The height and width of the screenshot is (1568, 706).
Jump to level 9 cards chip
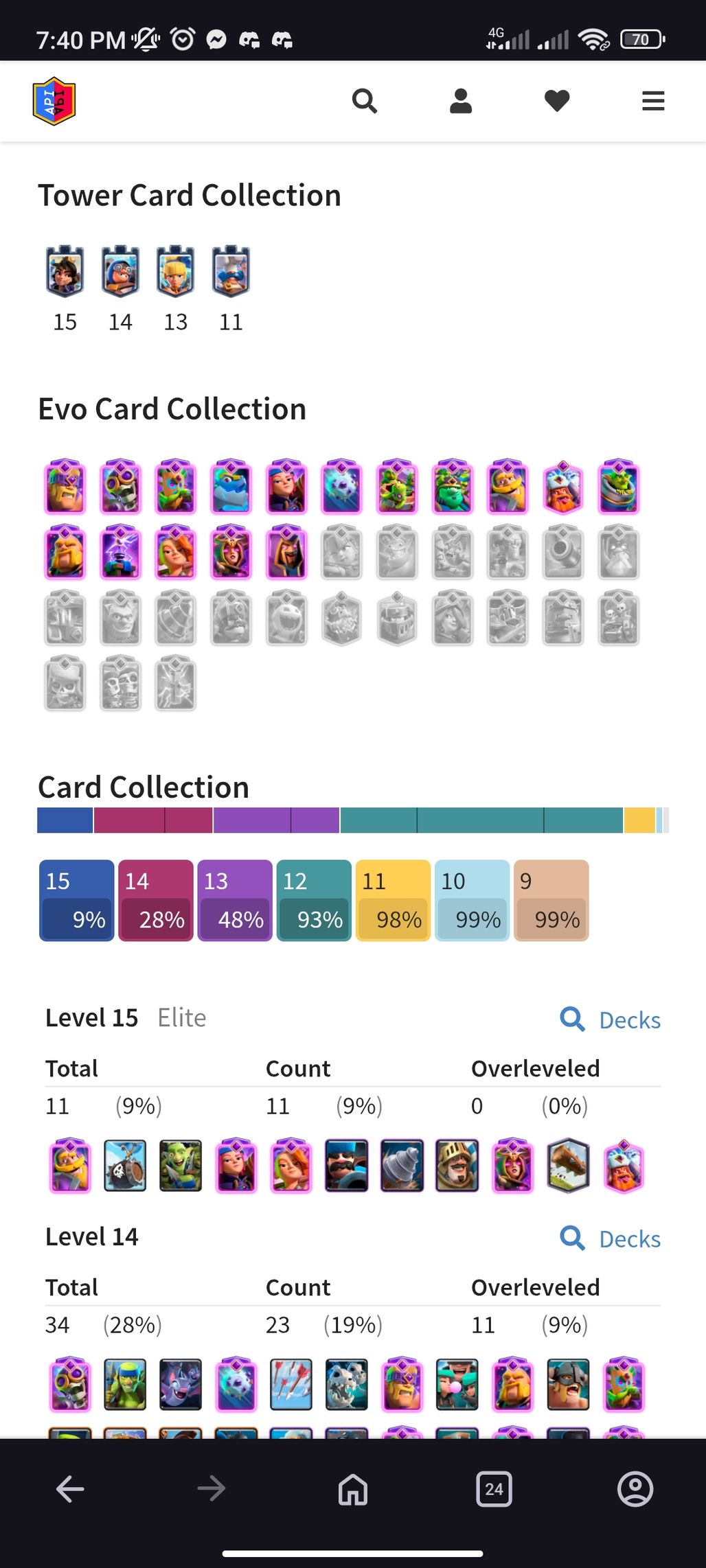[551, 900]
